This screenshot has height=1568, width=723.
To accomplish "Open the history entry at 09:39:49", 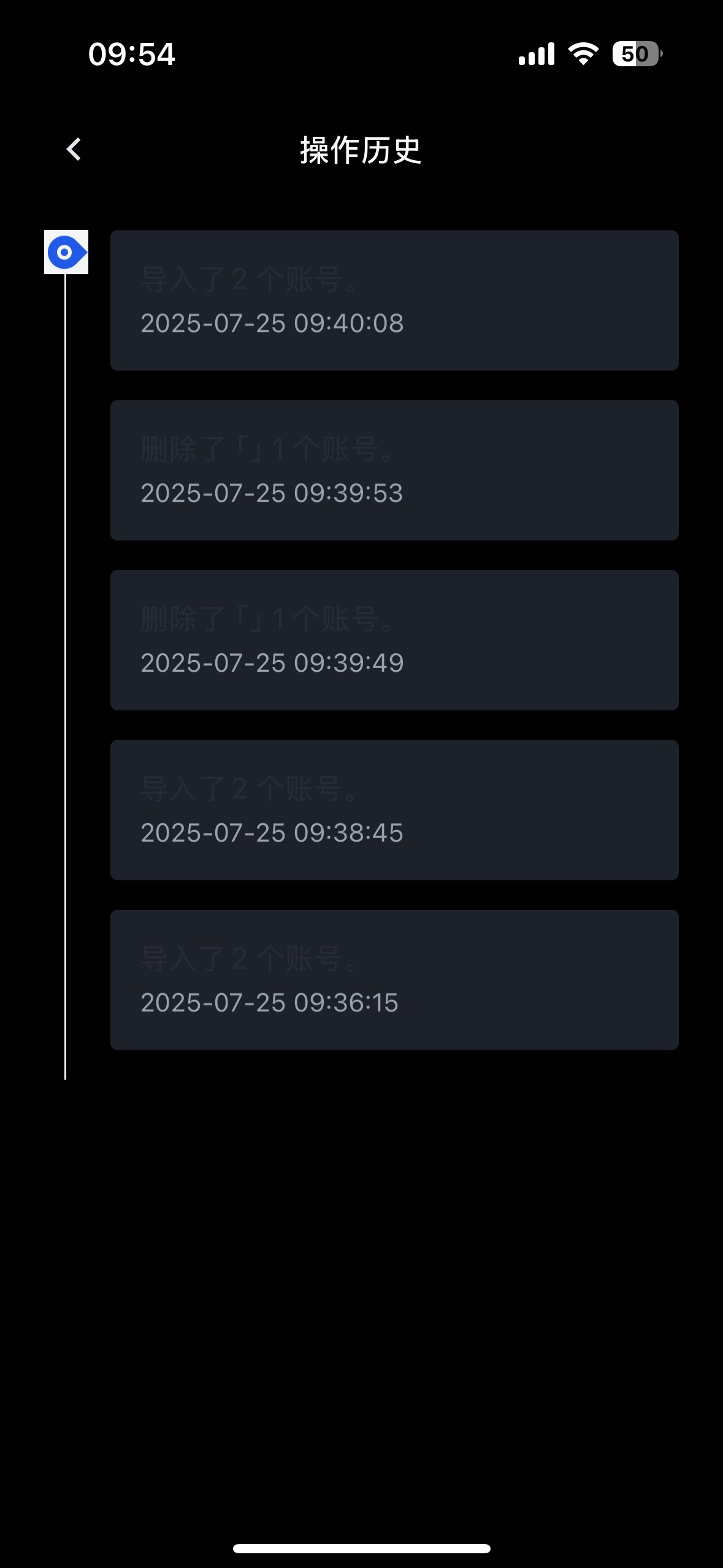I will point(394,640).
